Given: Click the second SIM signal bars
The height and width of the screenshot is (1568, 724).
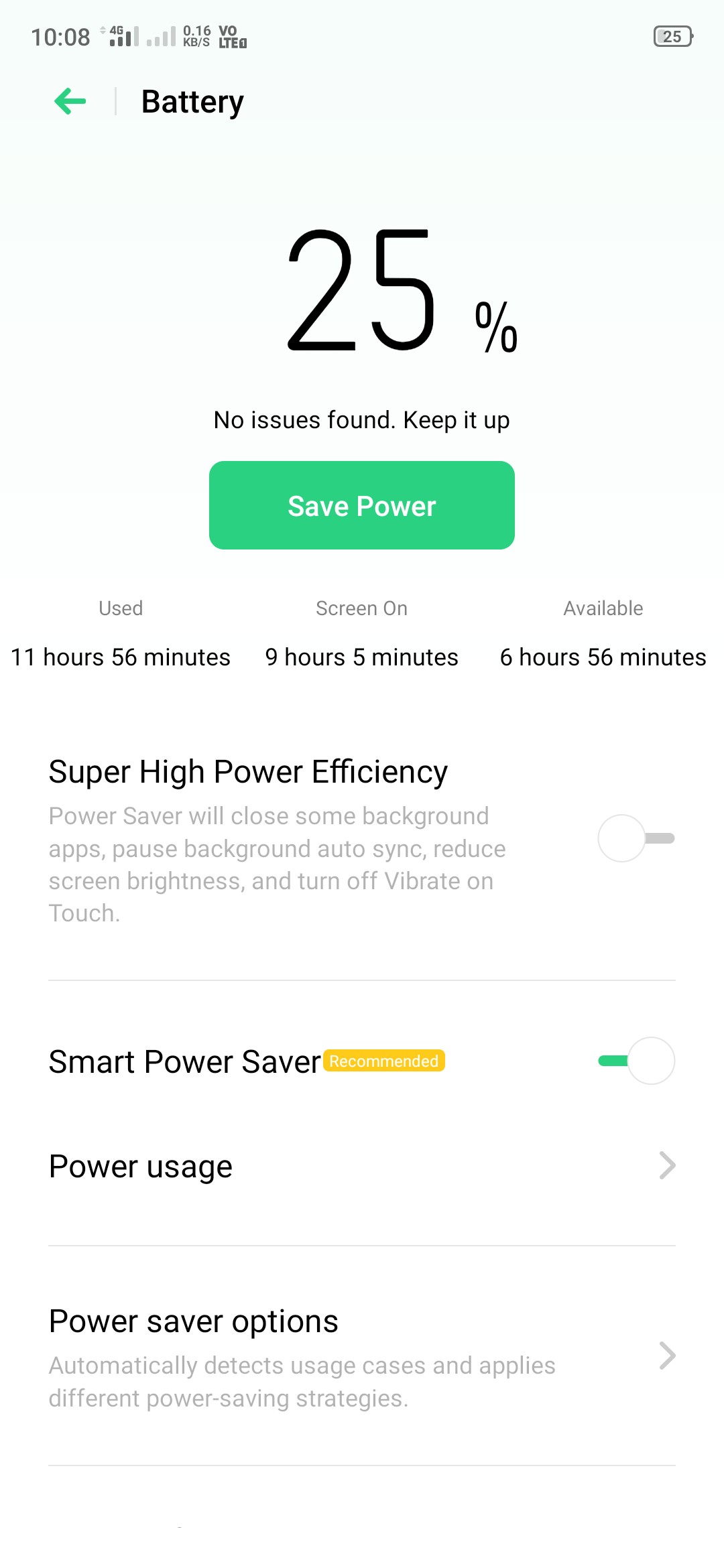Looking at the screenshot, I should click(x=161, y=39).
